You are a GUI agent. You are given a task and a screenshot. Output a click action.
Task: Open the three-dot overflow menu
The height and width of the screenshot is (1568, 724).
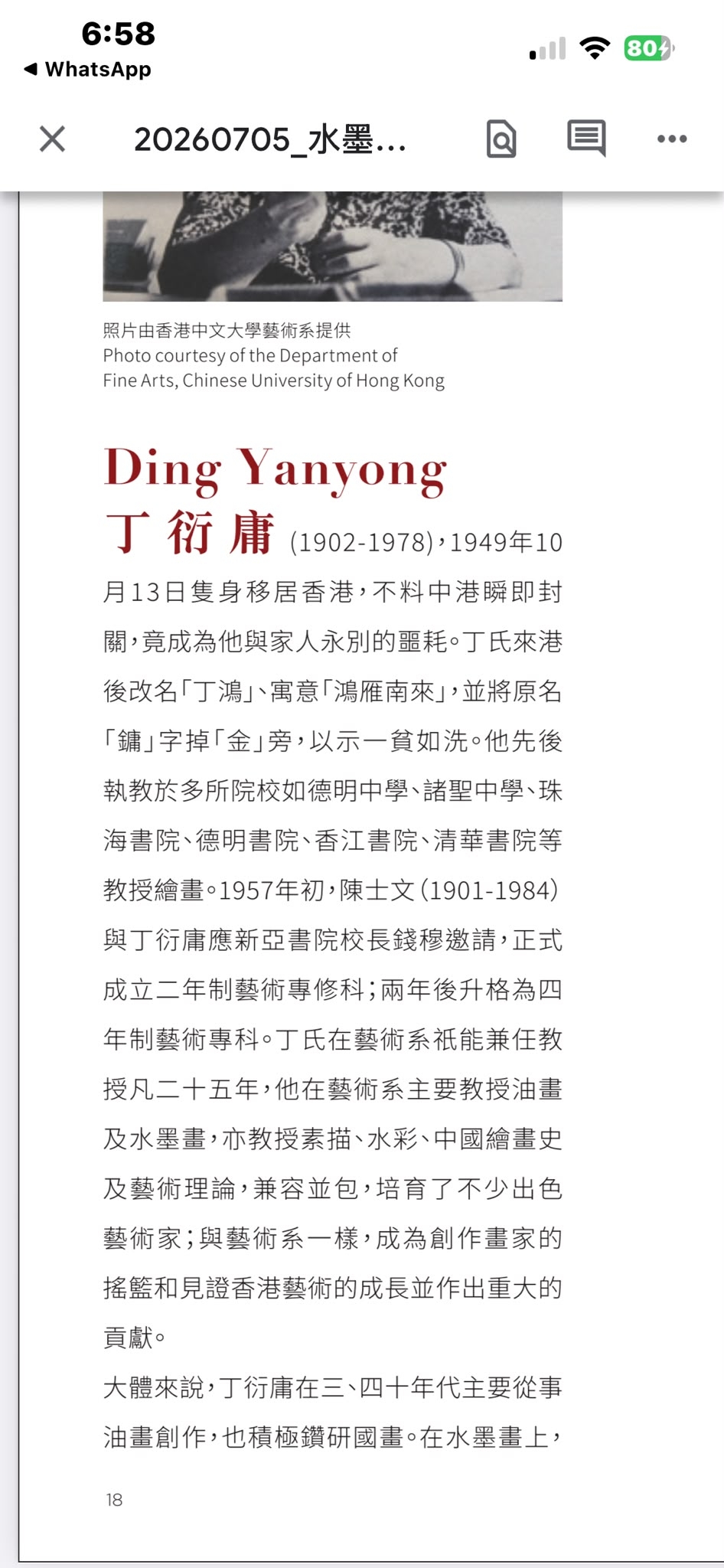click(x=672, y=139)
